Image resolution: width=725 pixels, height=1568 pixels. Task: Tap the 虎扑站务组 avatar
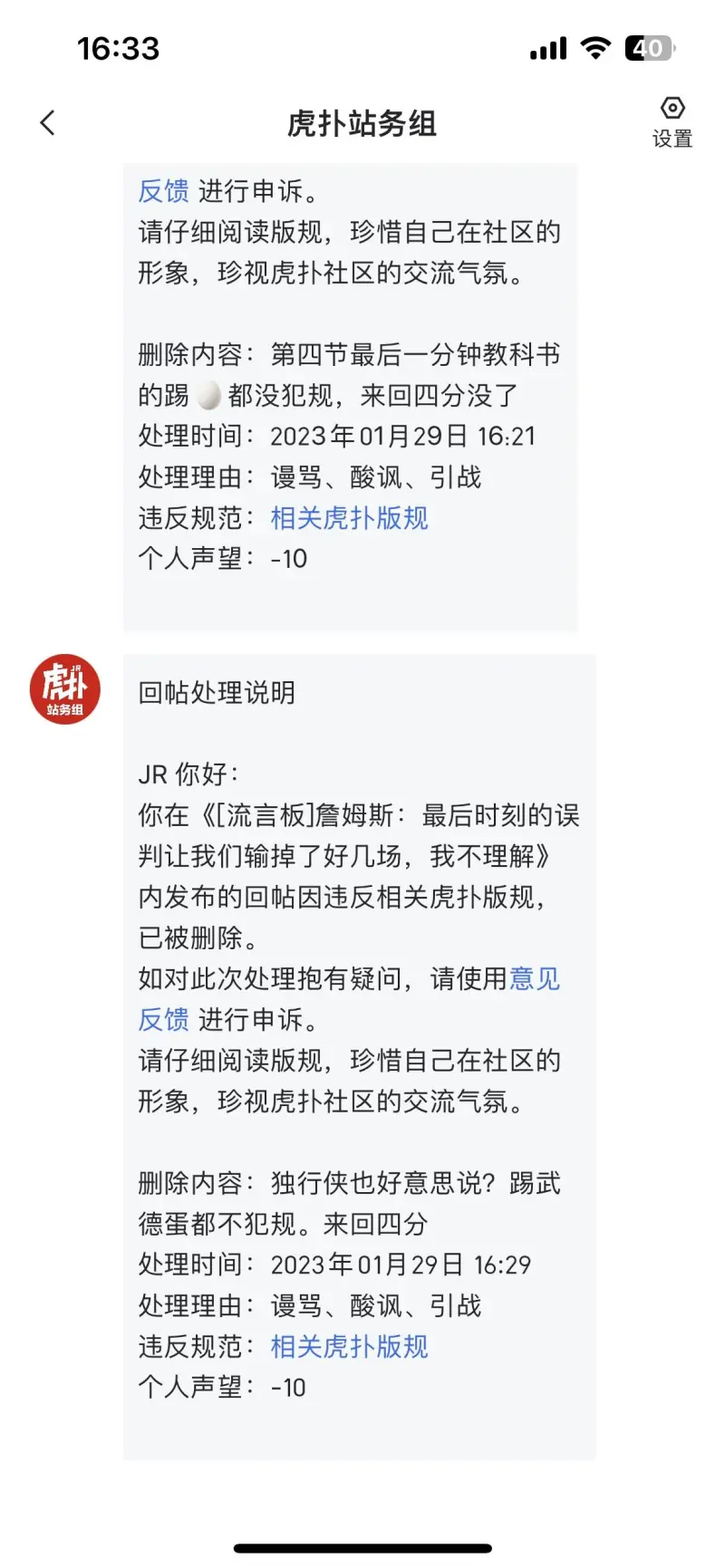click(65, 689)
